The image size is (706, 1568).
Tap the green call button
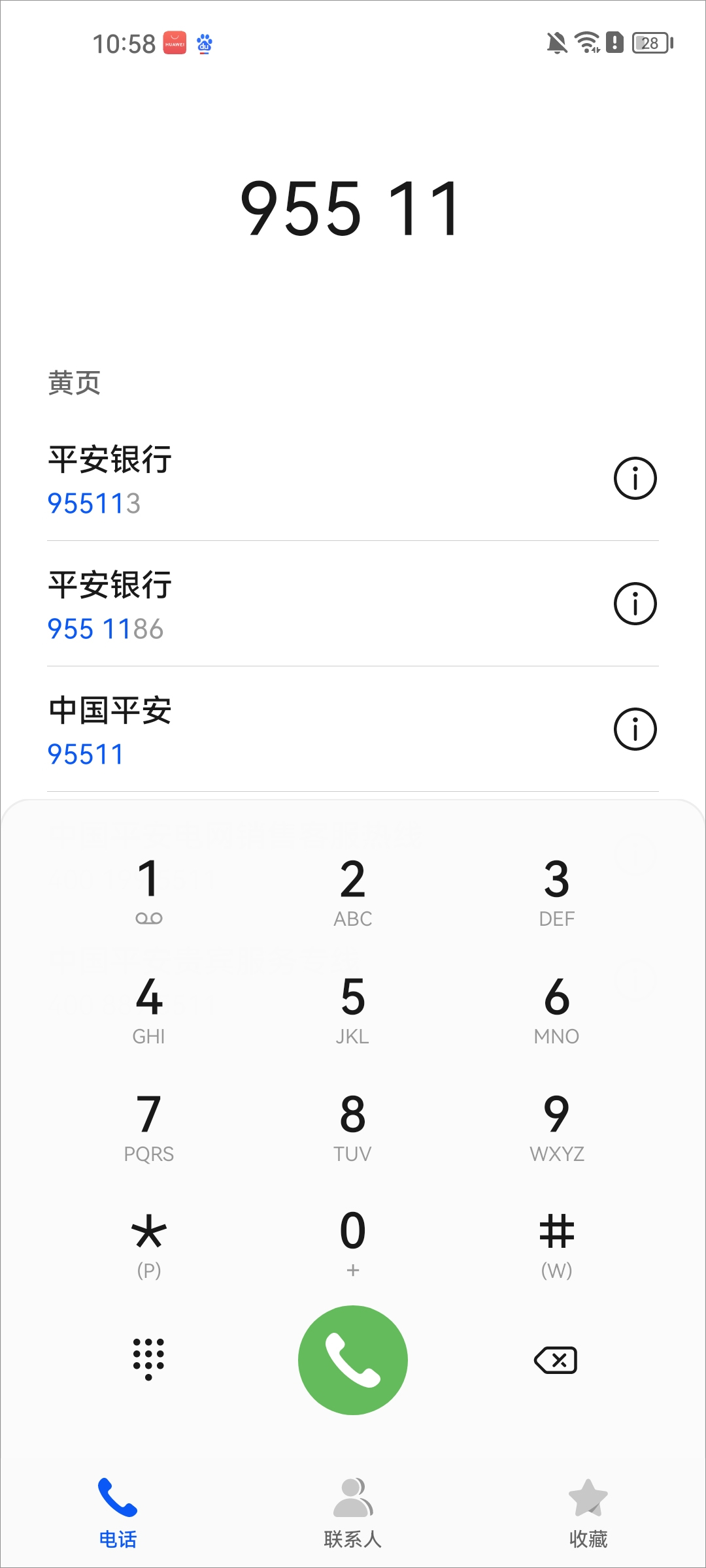click(353, 1360)
